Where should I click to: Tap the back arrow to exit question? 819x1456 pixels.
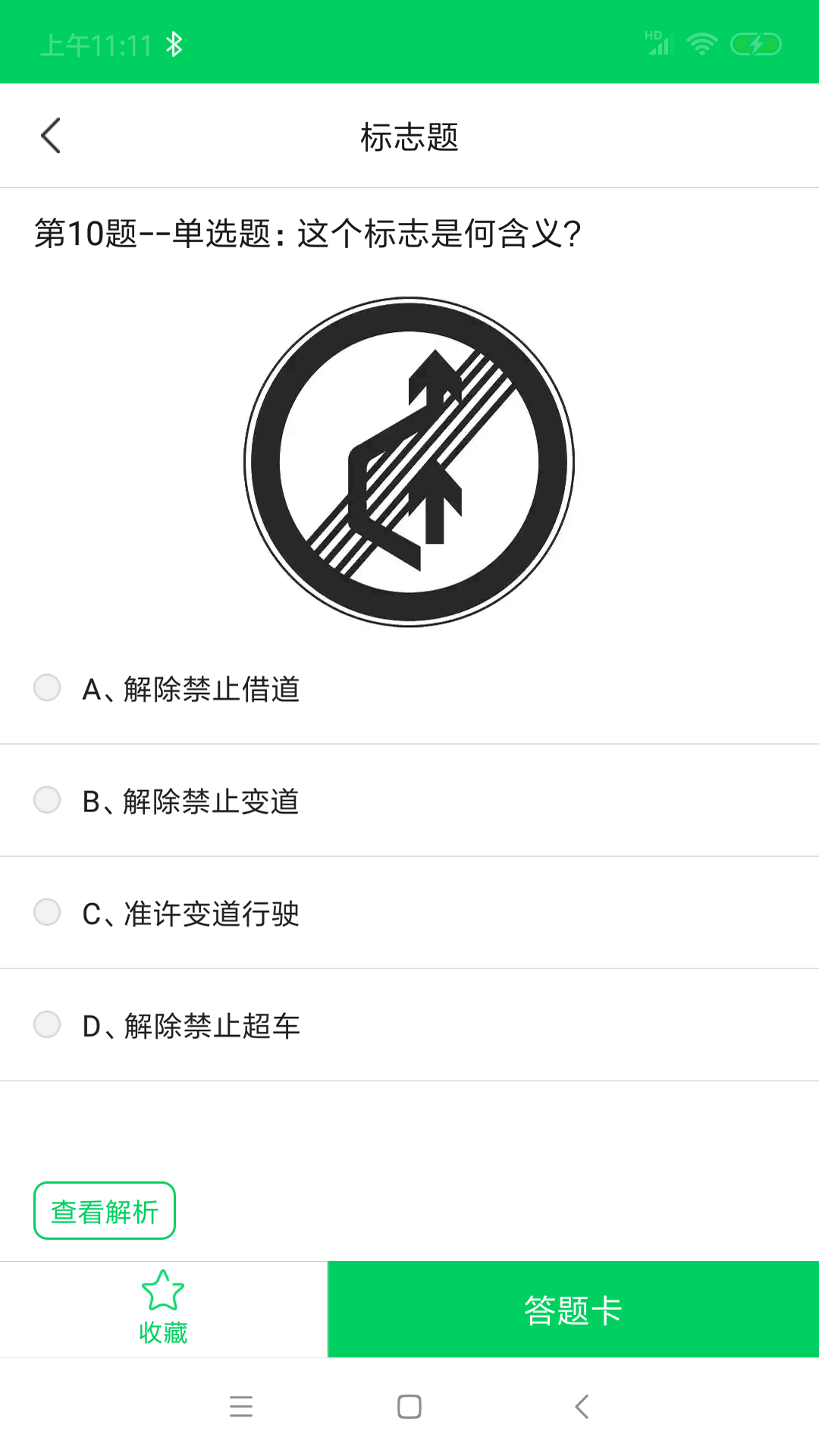point(50,135)
